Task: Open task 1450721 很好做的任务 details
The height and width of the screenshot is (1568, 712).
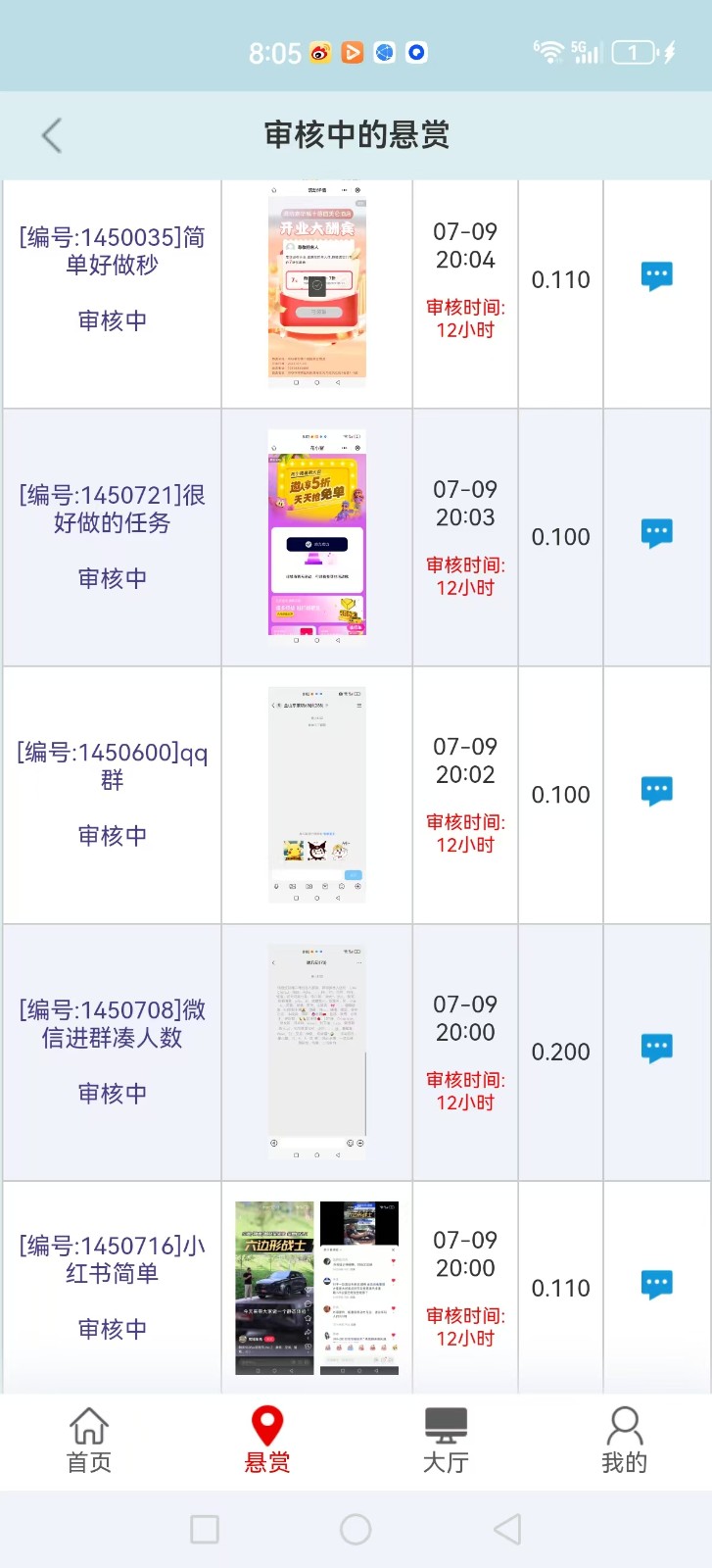Action: [113, 509]
